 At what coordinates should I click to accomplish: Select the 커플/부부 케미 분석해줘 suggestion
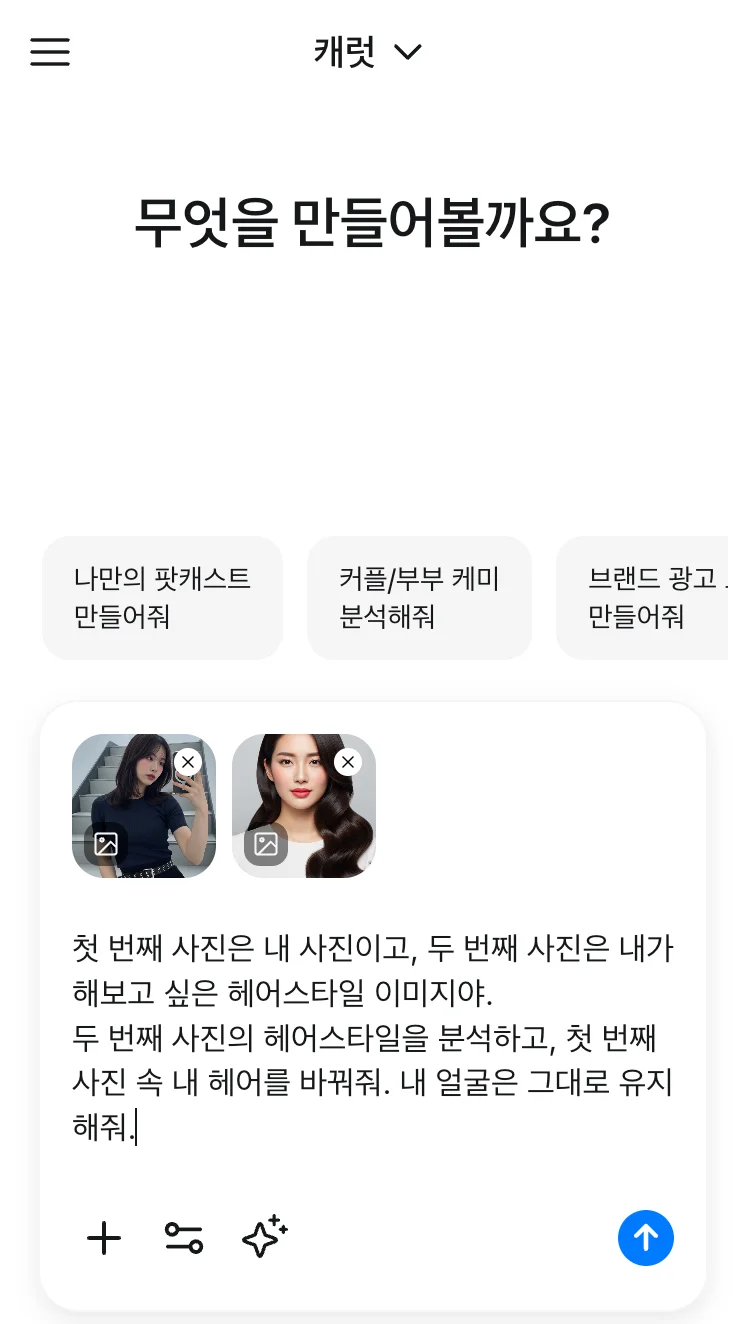pos(419,597)
